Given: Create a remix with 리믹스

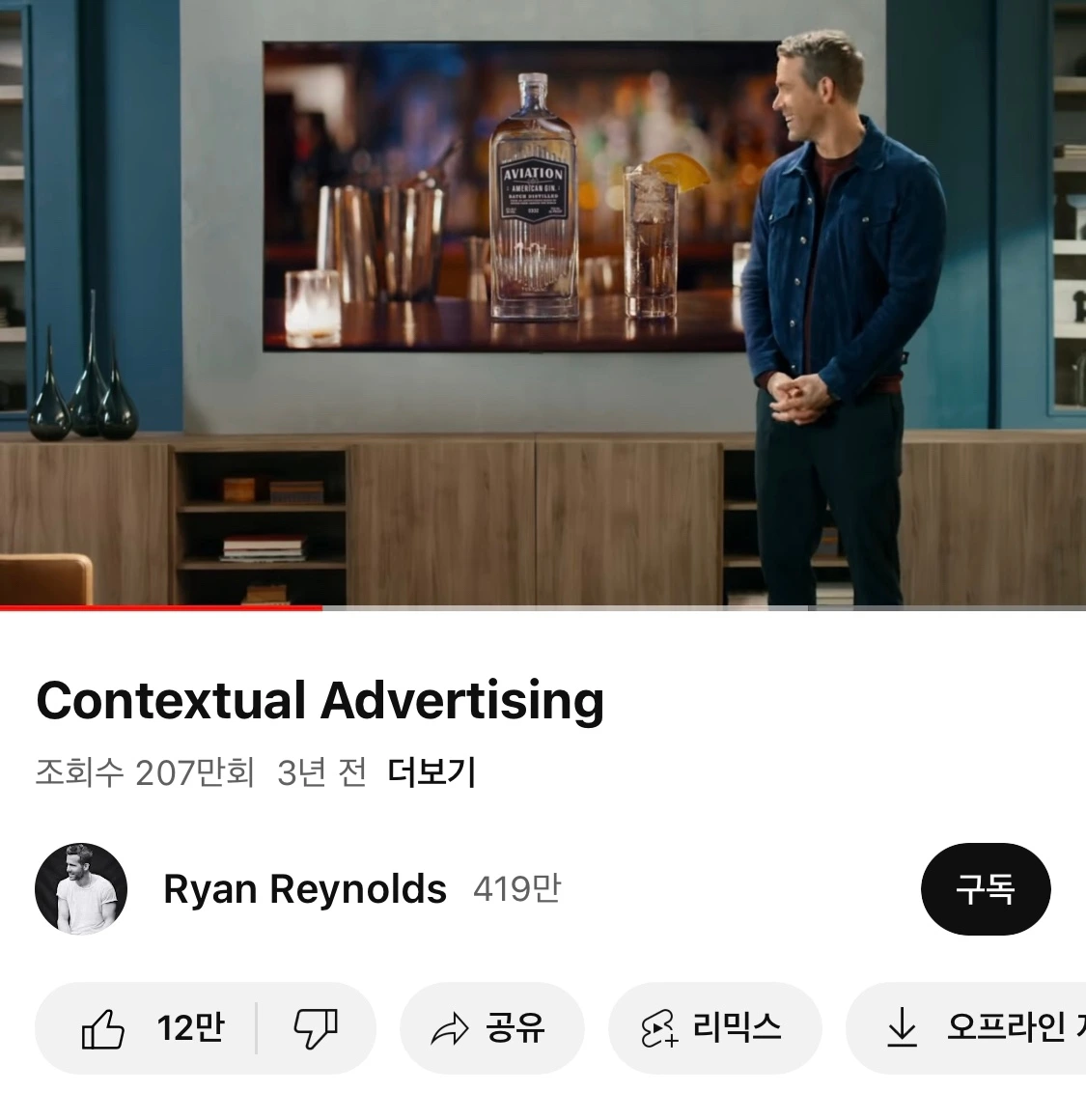Looking at the screenshot, I should (714, 1028).
